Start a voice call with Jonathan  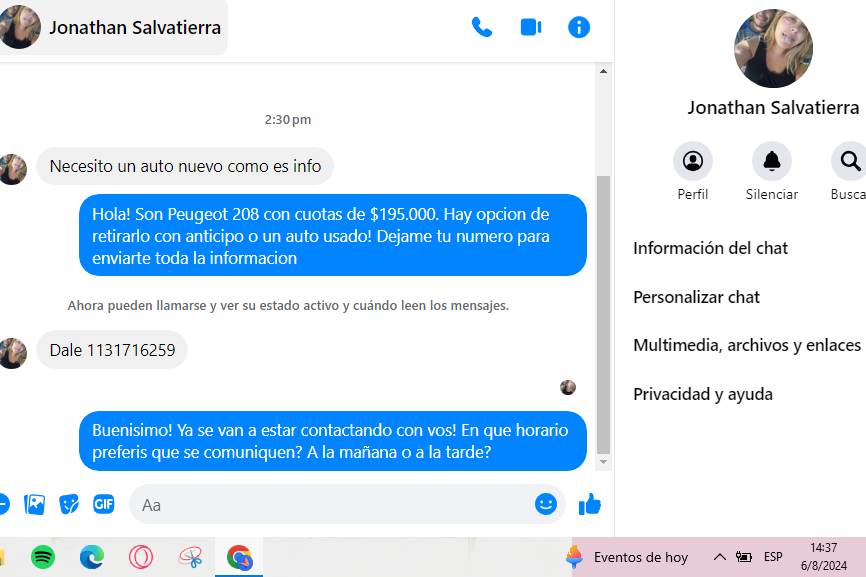coord(482,27)
